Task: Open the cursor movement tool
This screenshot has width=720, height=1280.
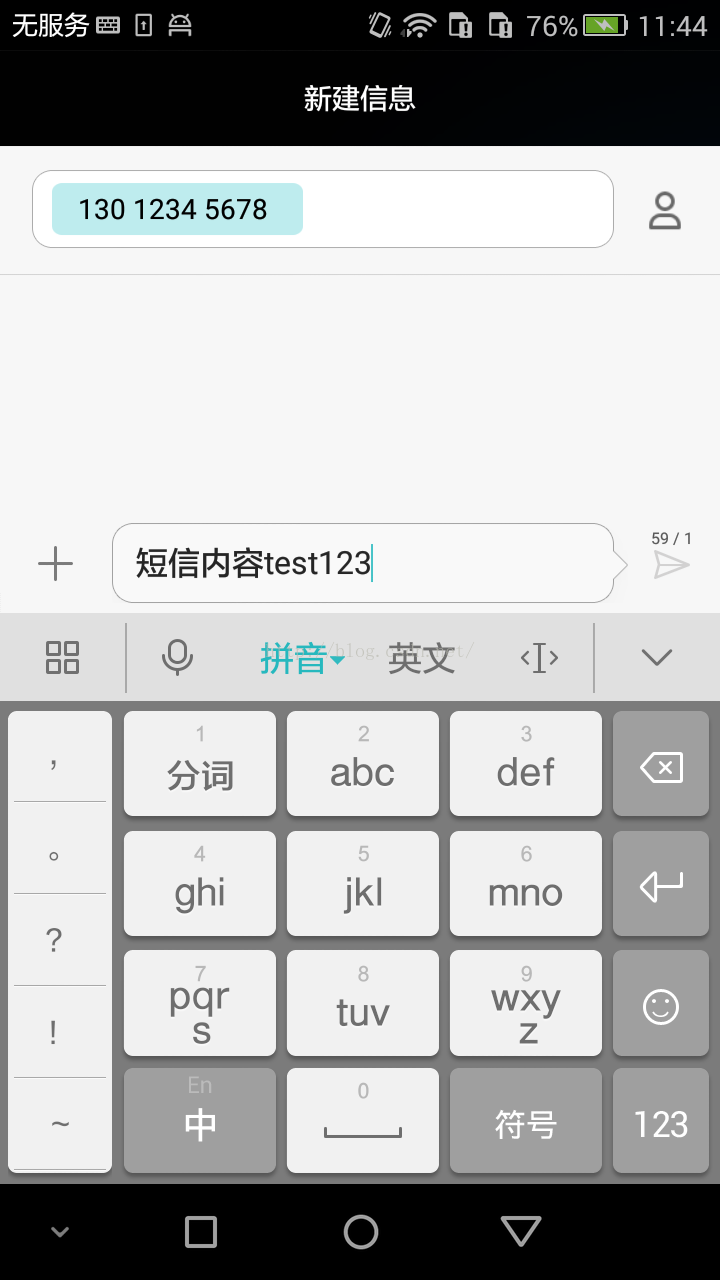Action: 539,658
